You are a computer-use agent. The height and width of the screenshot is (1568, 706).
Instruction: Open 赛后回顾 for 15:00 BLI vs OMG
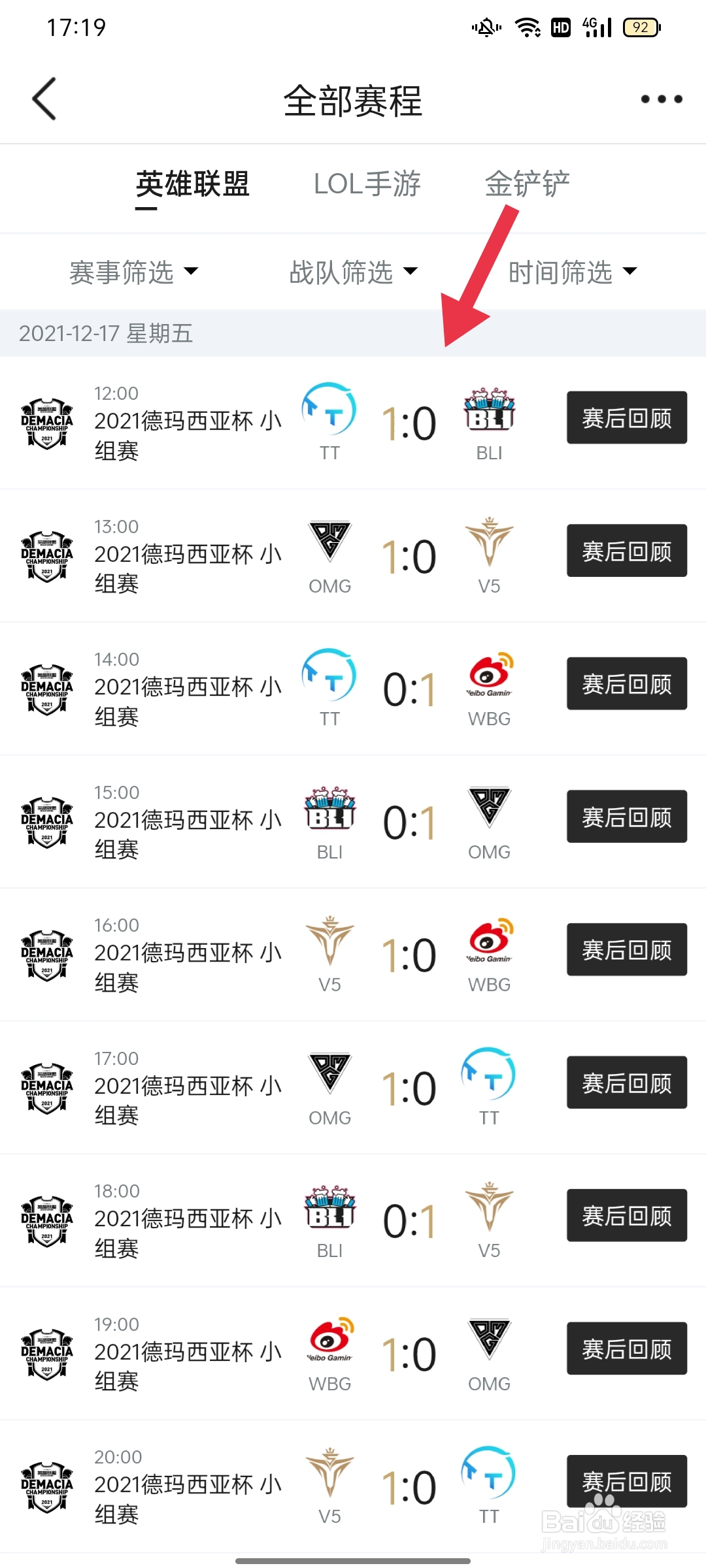(627, 817)
